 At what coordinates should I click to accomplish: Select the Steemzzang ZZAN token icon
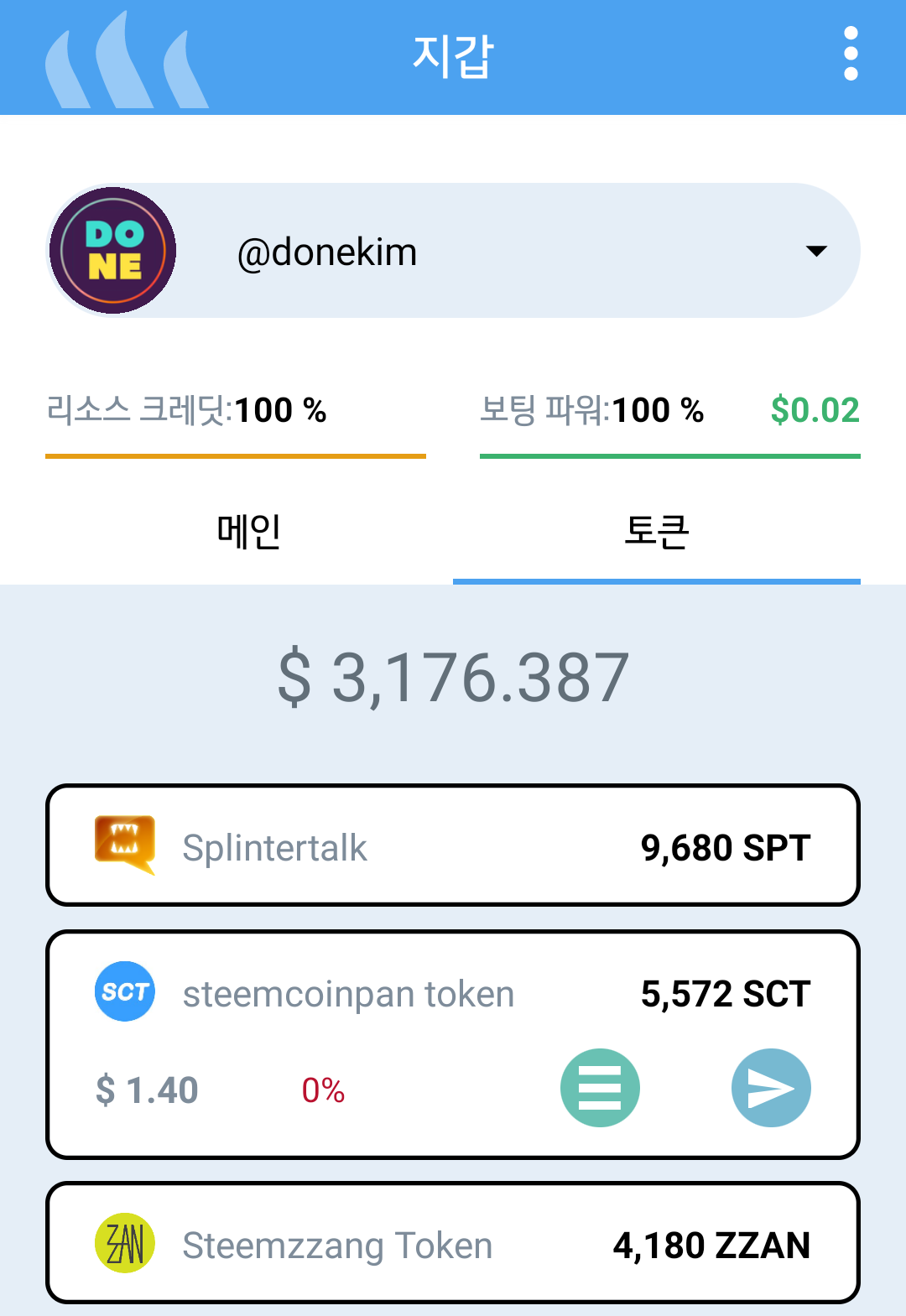pyautogui.click(x=124, y=1245)
